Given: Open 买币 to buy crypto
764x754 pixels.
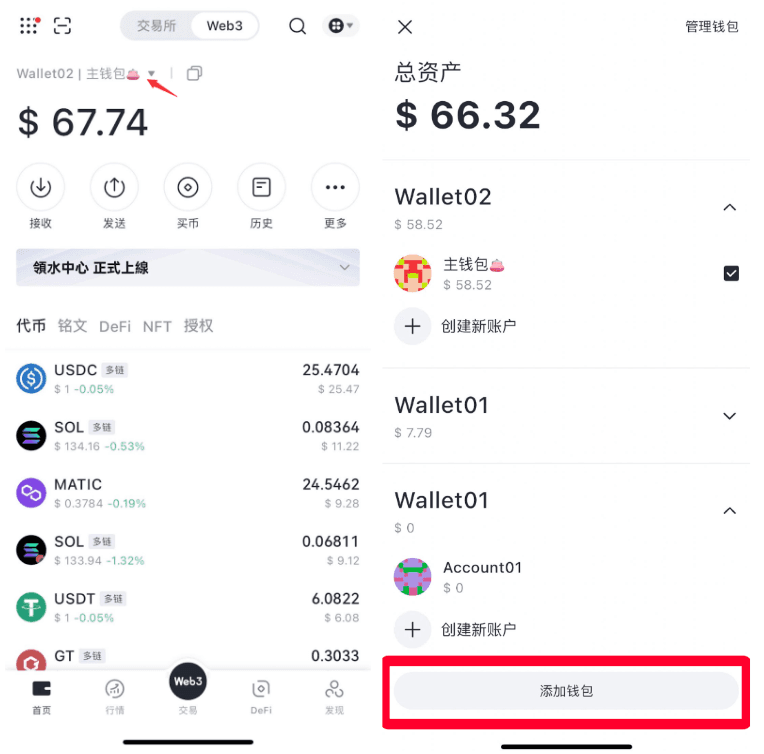Looking at the screenshot, I should click(188, 187).
